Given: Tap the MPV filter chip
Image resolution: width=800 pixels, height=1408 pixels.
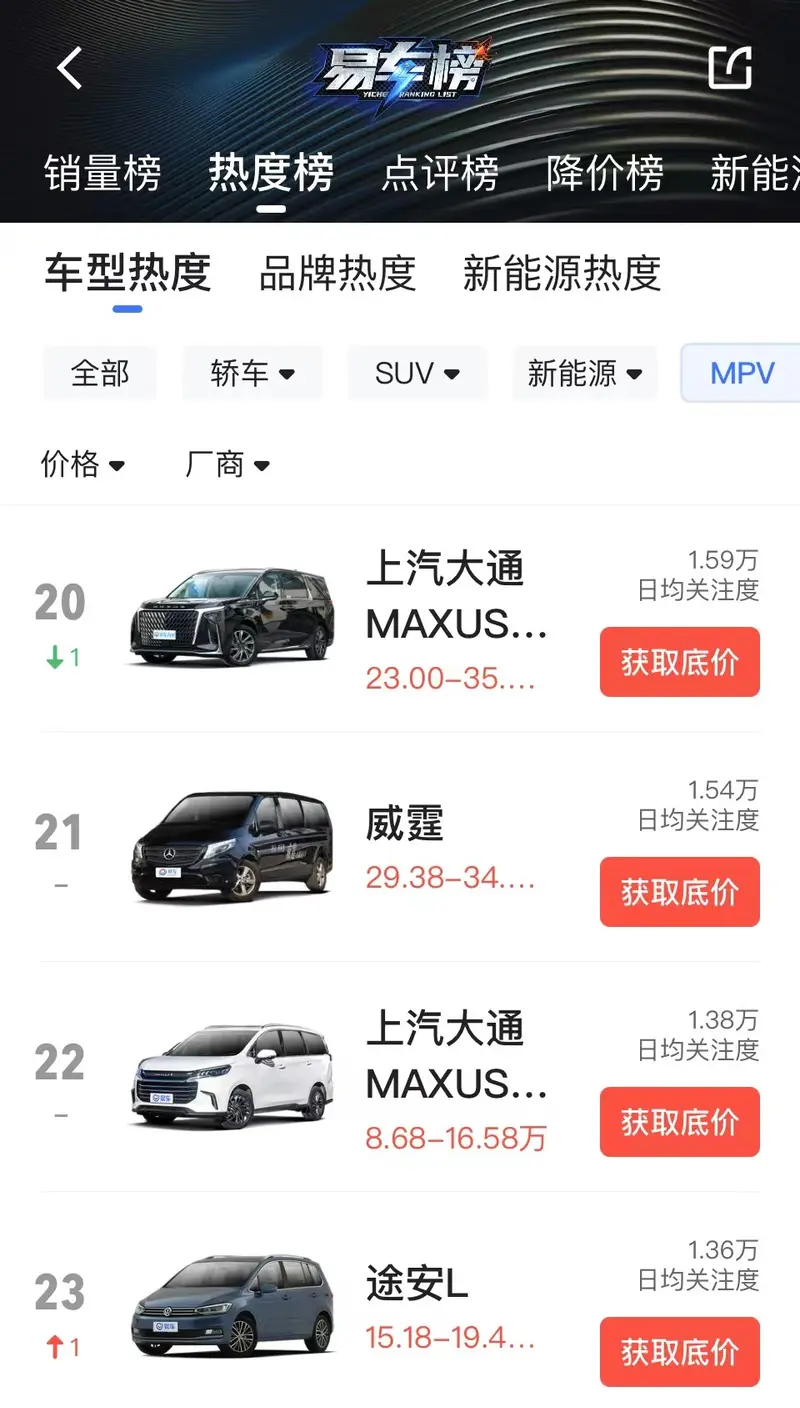Looking at the screenshot, I should (x=742, y=374).
